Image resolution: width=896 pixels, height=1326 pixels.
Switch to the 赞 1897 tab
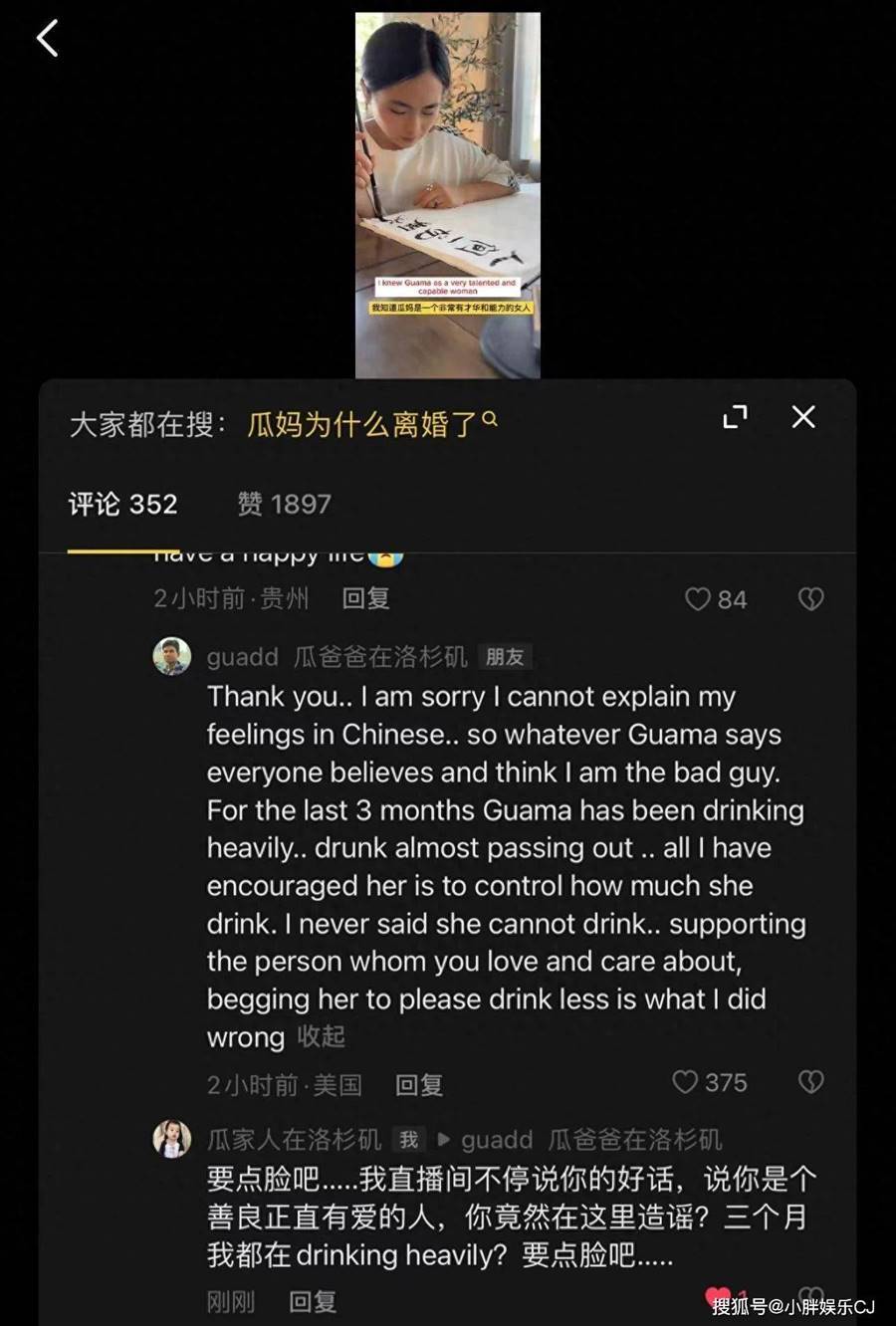(x=284, y=505)
